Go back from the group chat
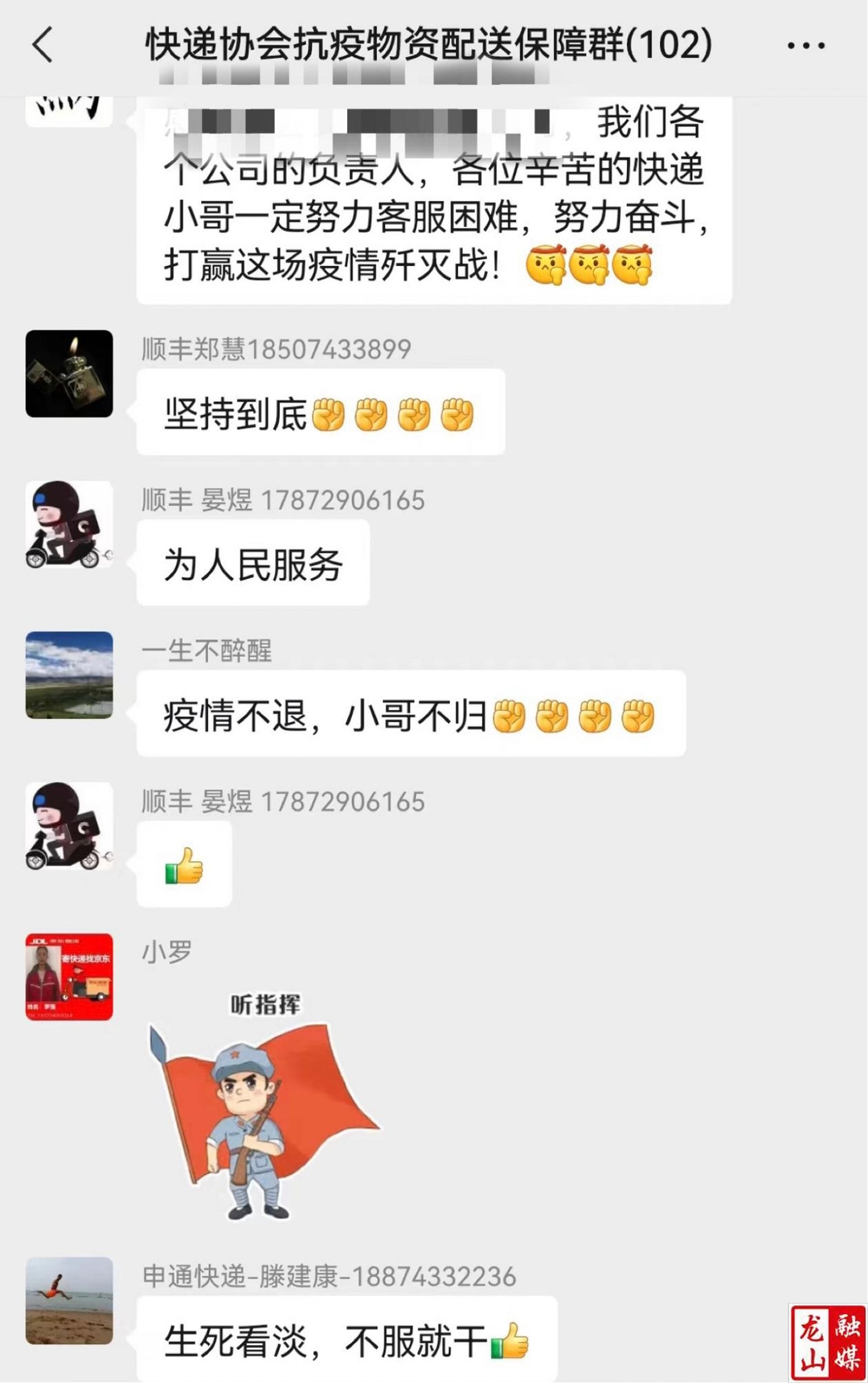This screenshot has height=1383, width=868. [x=43, y=45]
